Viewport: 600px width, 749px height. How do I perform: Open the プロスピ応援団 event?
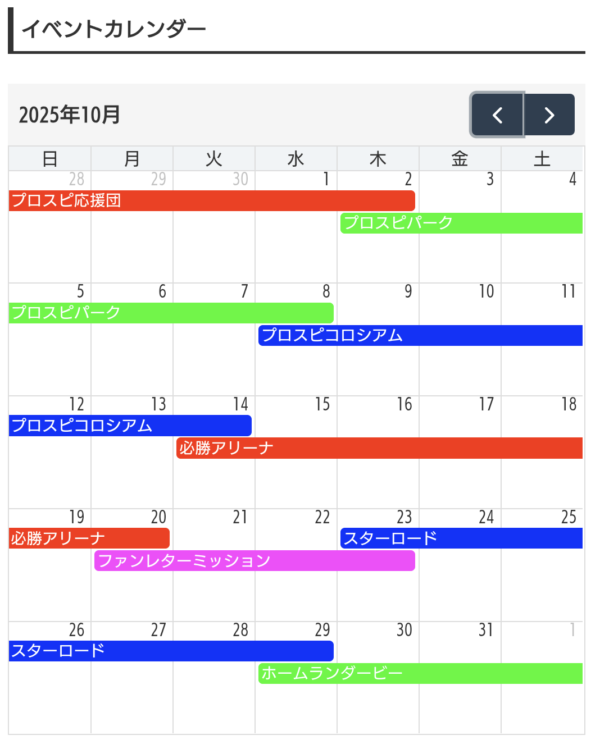(x=211, y=200)
